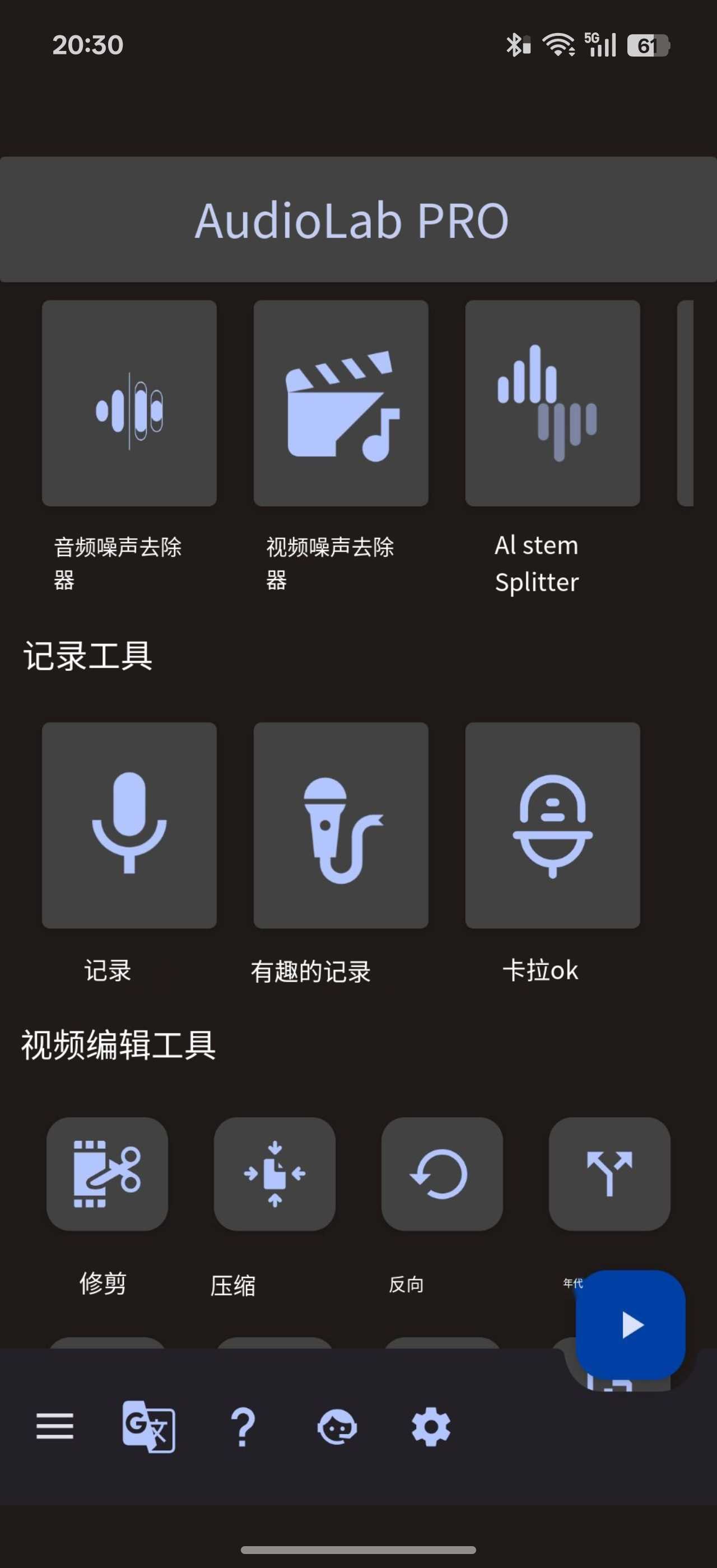Viewport: 717px width, 1568px height.
Task: Open the 卡拉ok tool
Action: (x=553, y=825)
